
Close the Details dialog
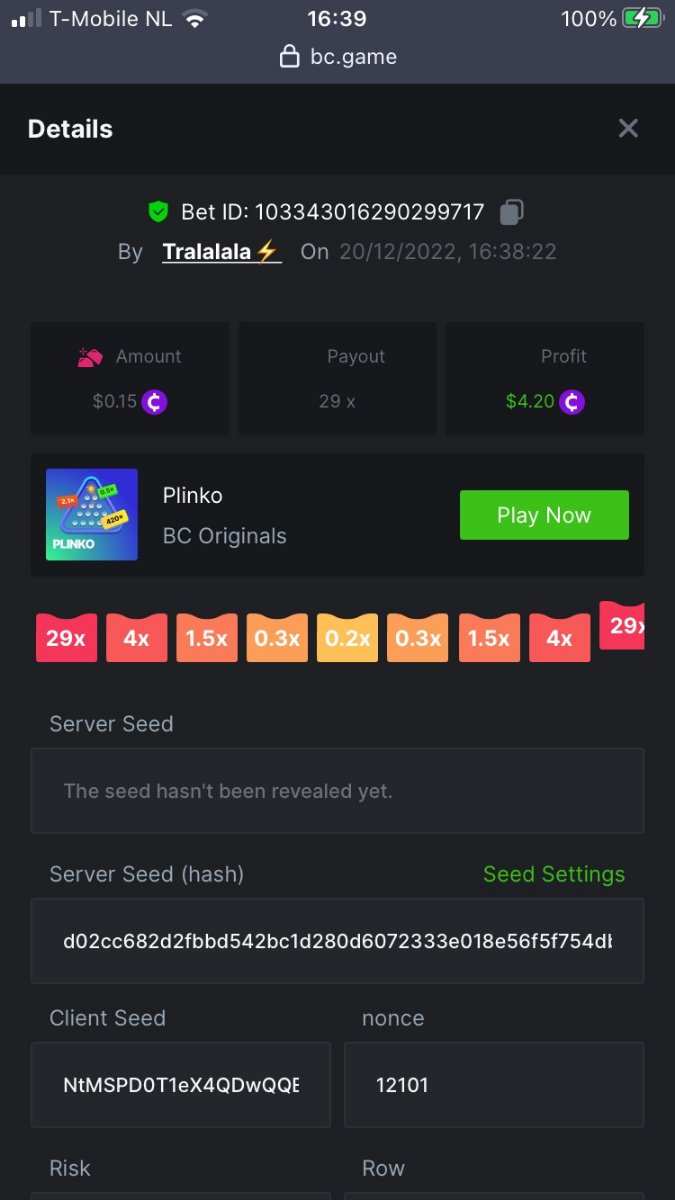(628, 128)
